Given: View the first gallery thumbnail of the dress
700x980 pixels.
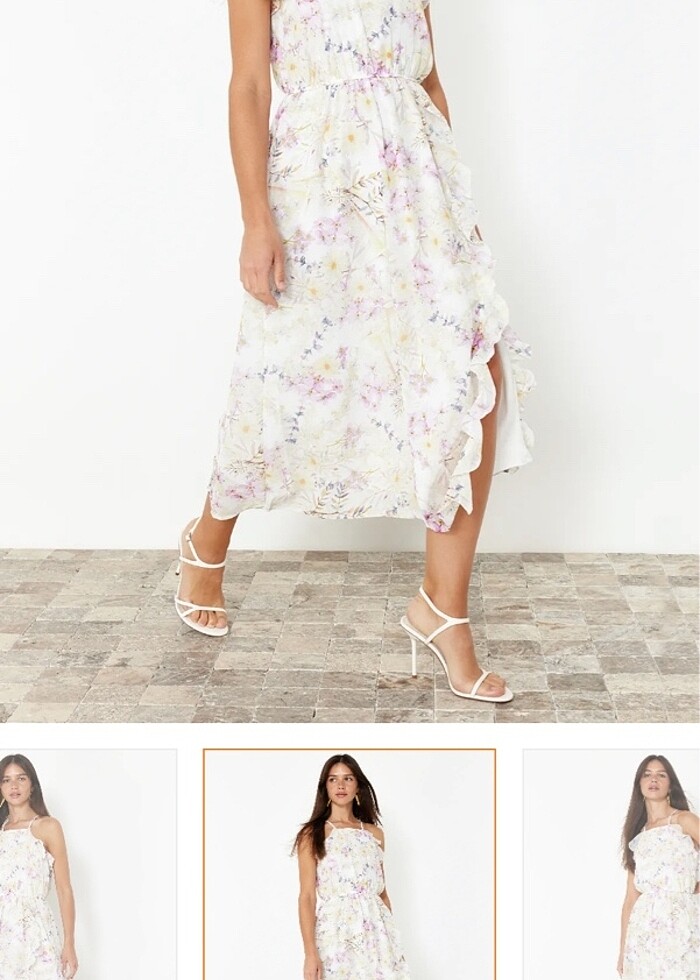Looking at the screenshot, I should [87, 864].
